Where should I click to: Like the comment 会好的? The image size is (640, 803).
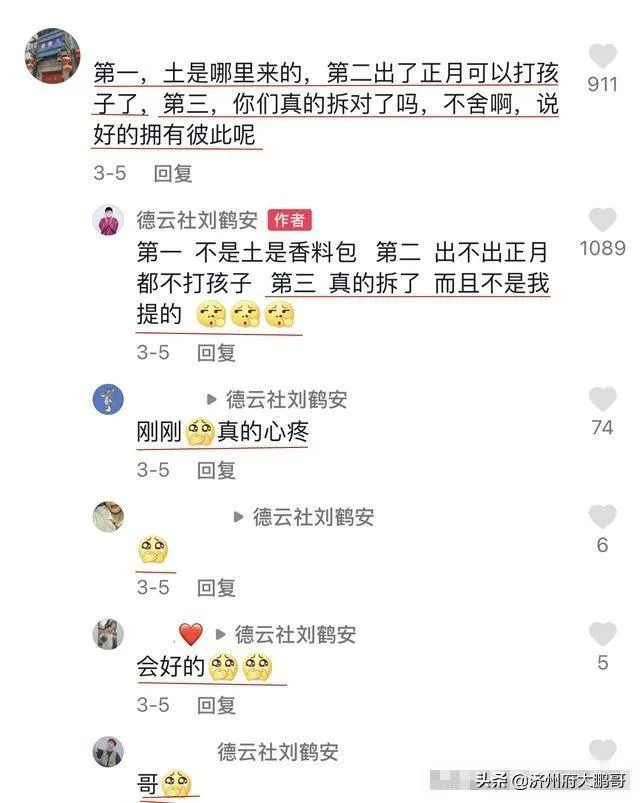click(602, 634)
